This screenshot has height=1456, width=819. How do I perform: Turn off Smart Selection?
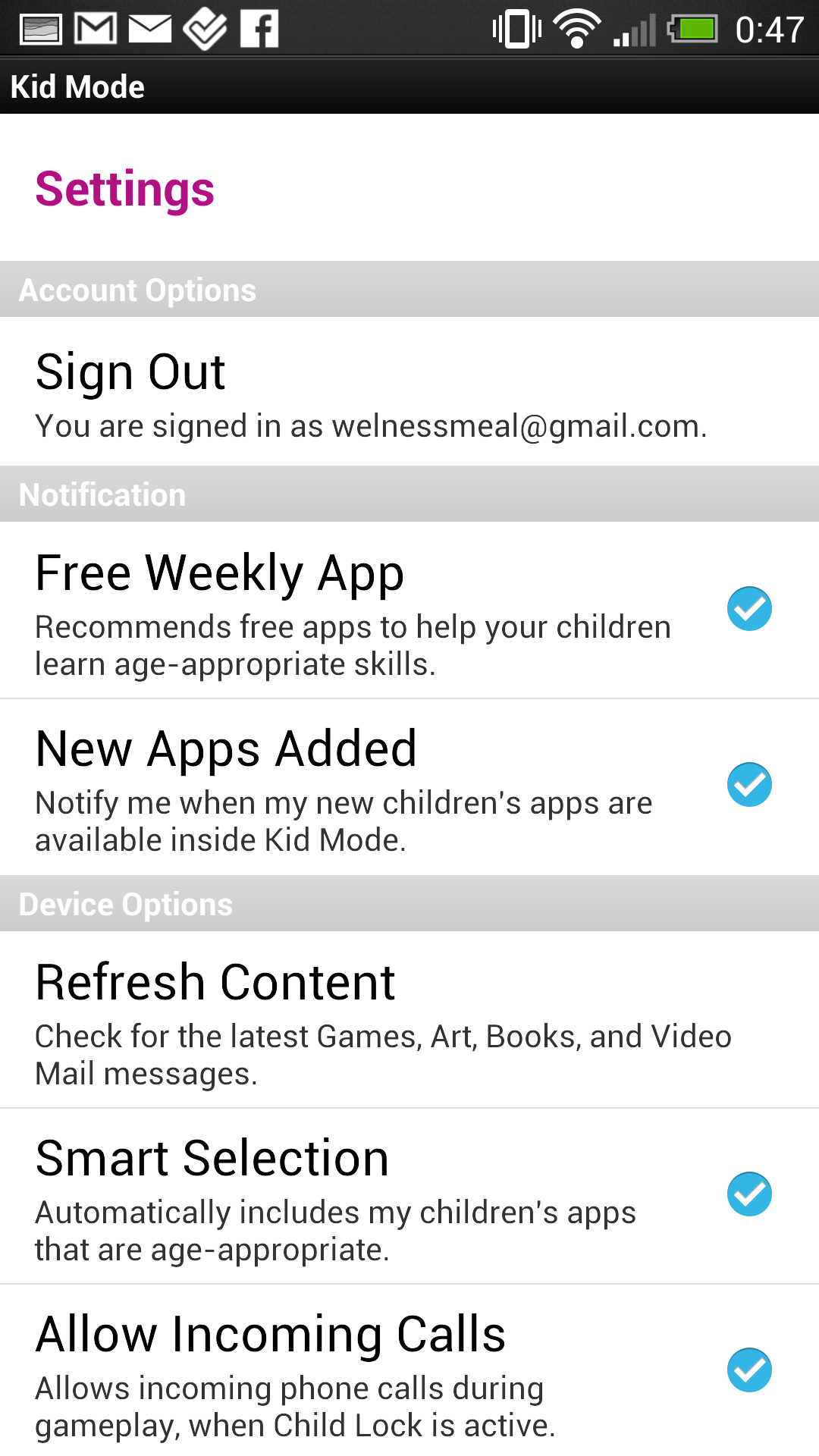pos(749,1194)
